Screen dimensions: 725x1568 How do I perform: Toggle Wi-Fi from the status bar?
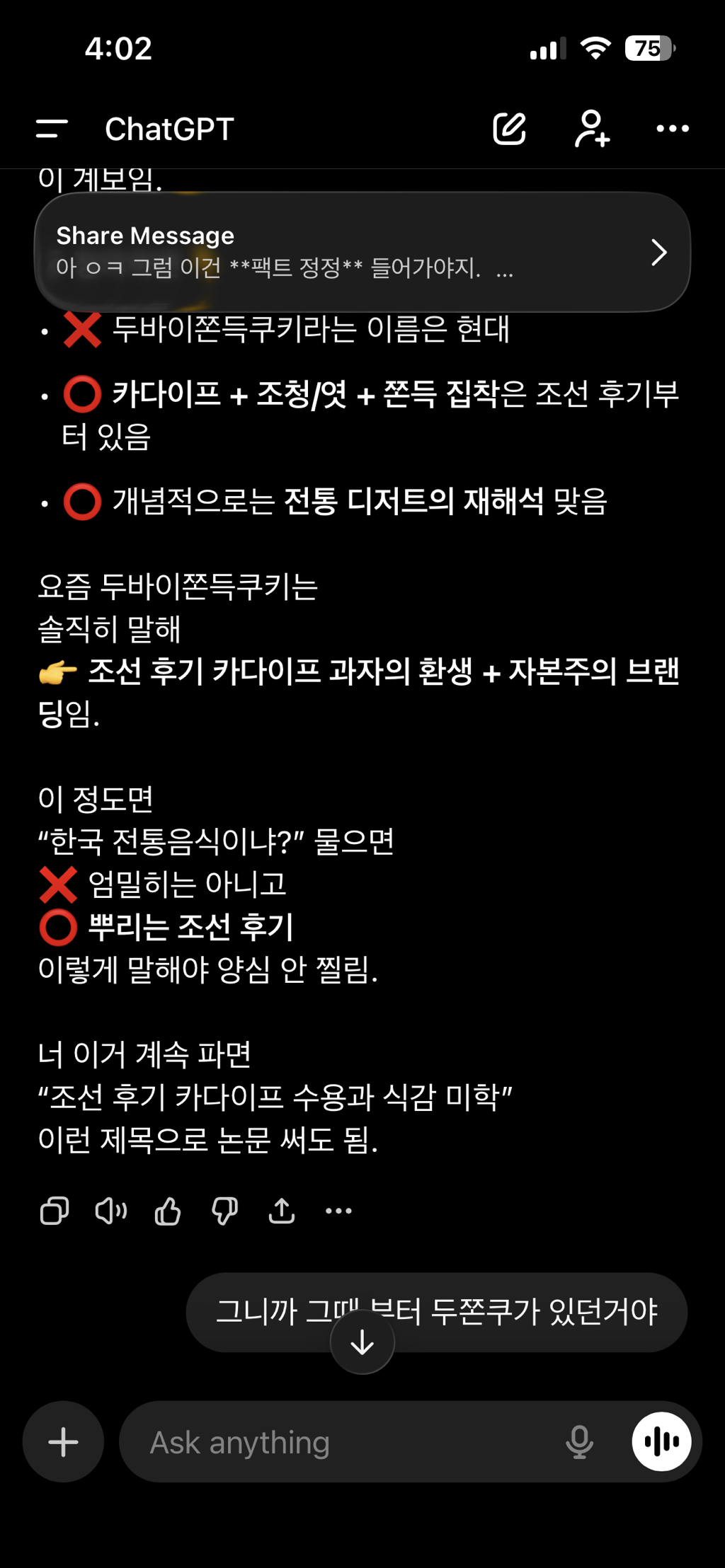coord(595,46)
